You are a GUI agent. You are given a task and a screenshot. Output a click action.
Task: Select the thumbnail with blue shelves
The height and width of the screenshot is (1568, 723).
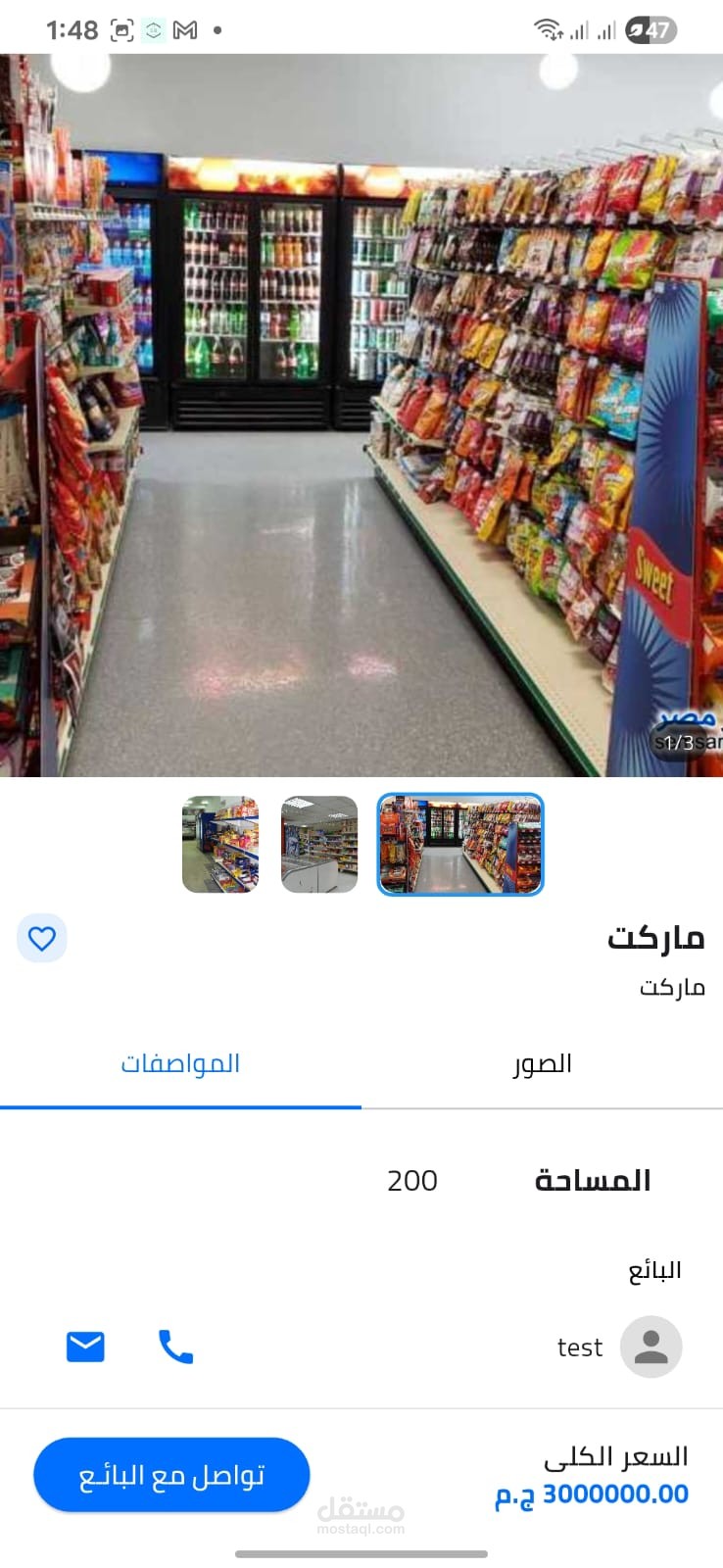coord(220,845)
